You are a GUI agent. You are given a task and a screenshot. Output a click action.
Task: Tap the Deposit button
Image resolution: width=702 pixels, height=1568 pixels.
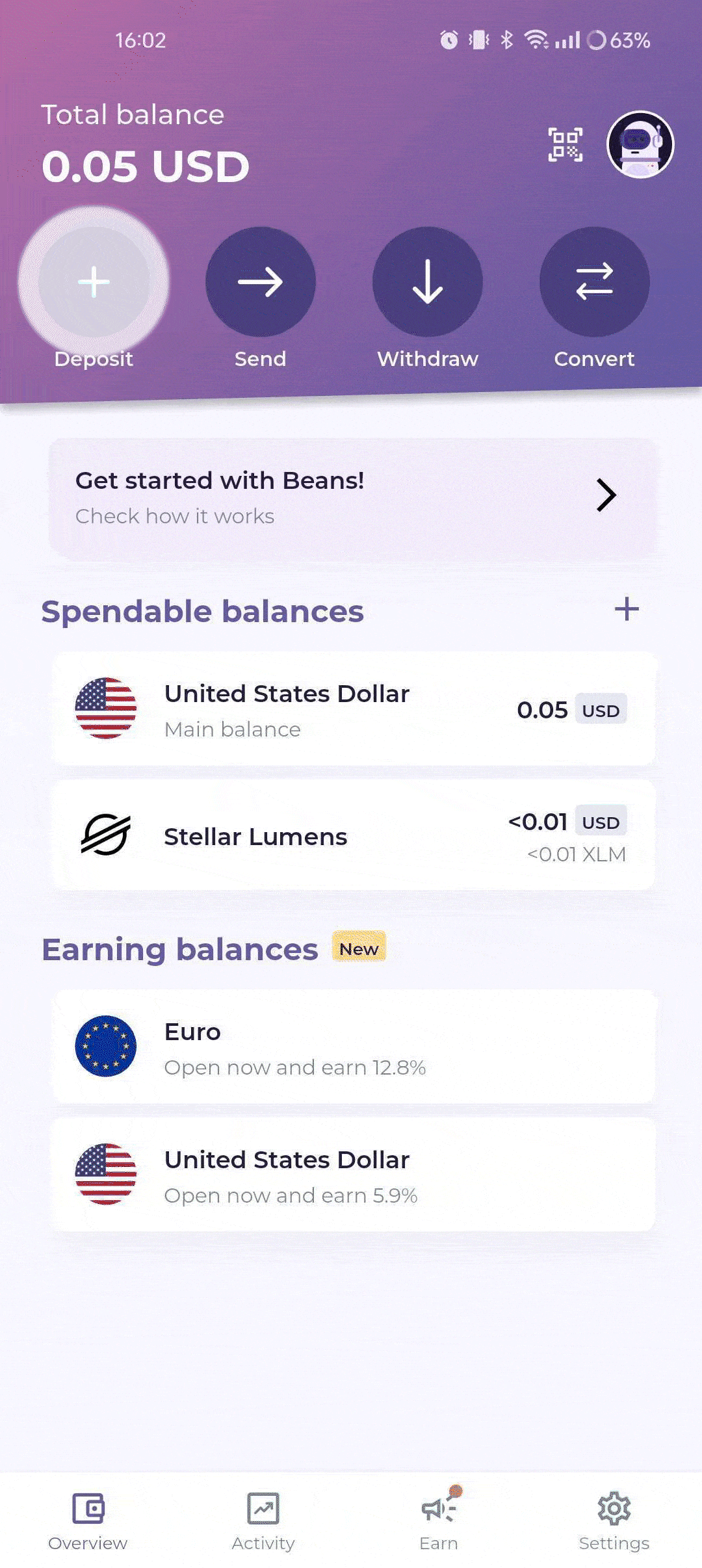[94, 281]
